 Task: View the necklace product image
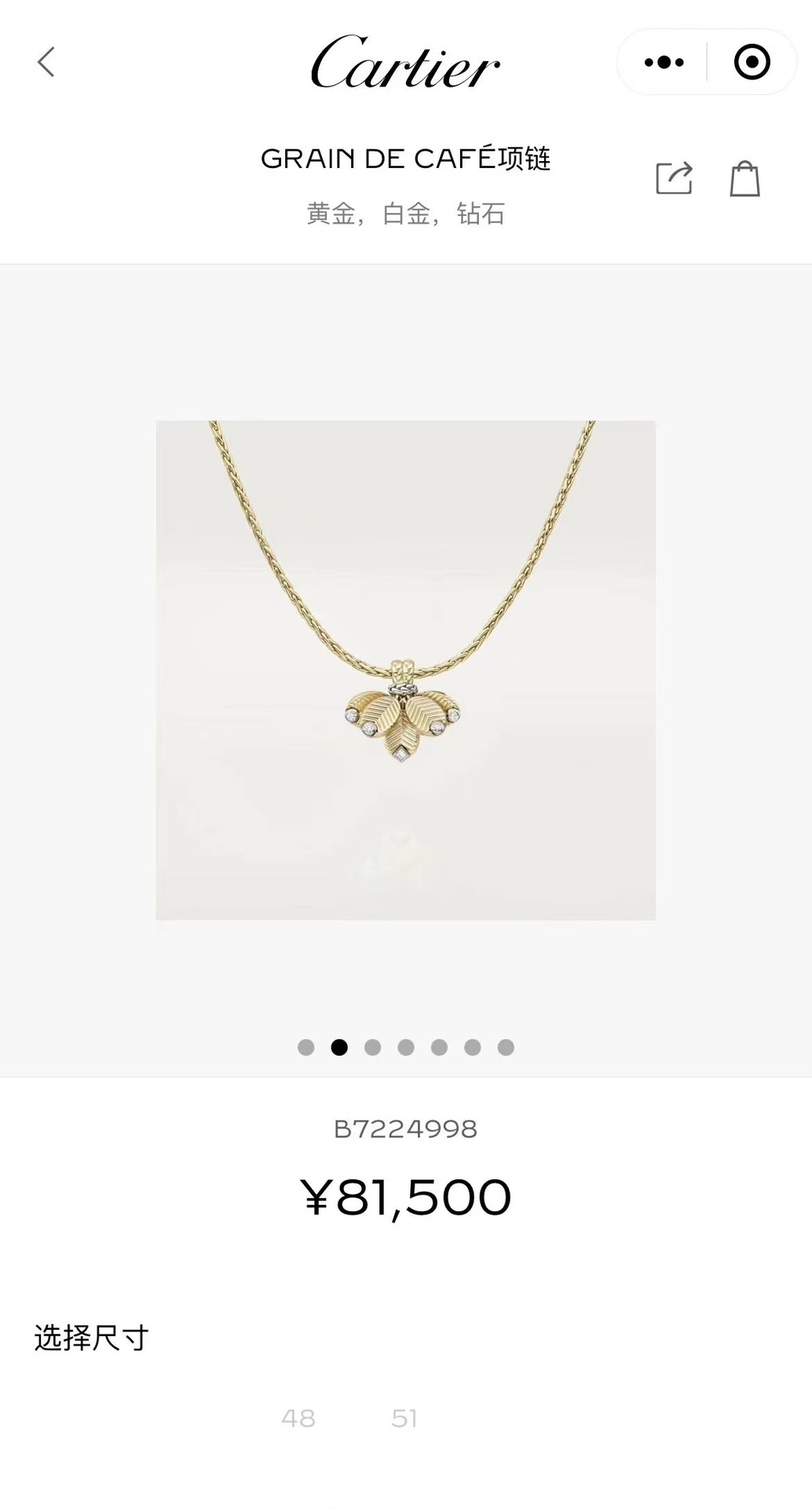tap(405, 670)
